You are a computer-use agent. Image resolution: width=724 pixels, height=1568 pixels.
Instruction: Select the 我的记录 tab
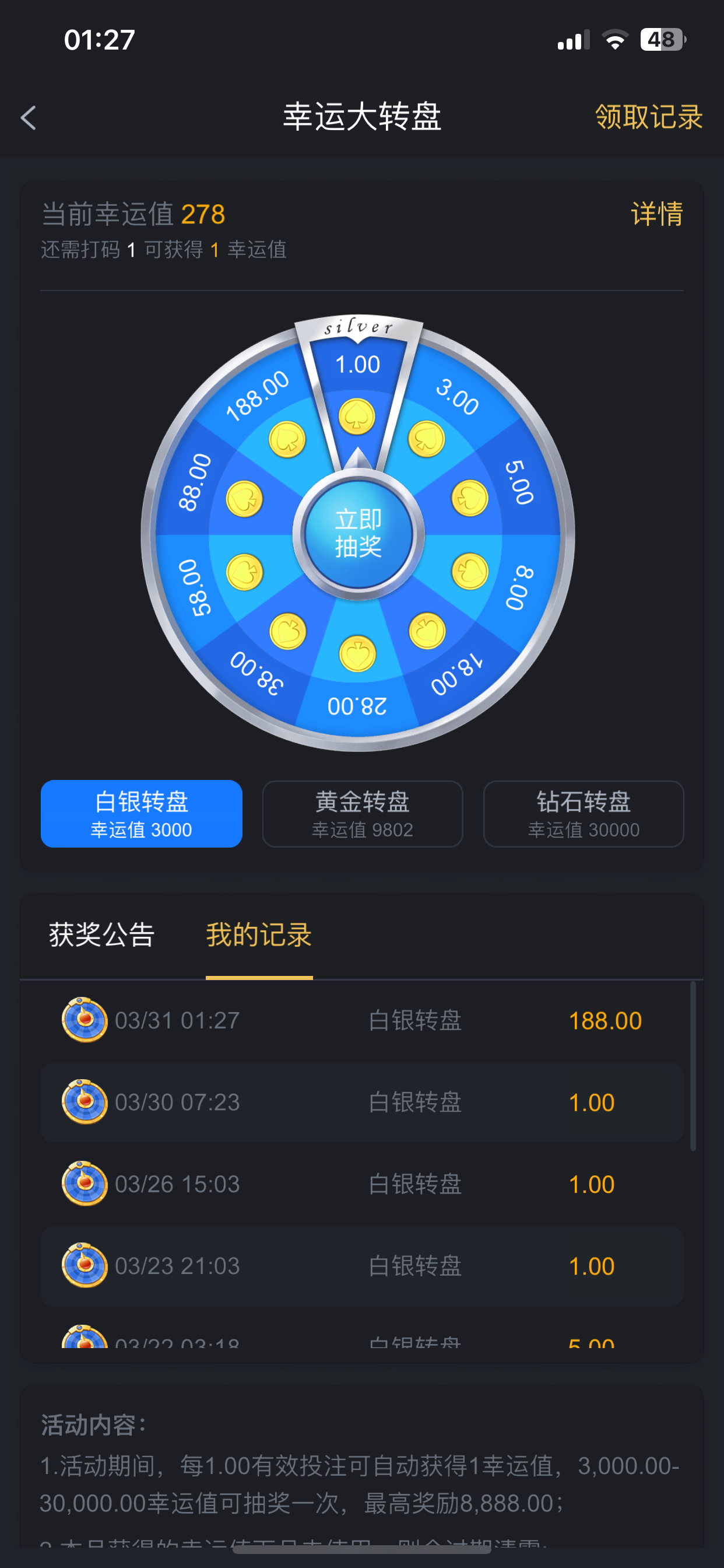click(x=259, y=934)
